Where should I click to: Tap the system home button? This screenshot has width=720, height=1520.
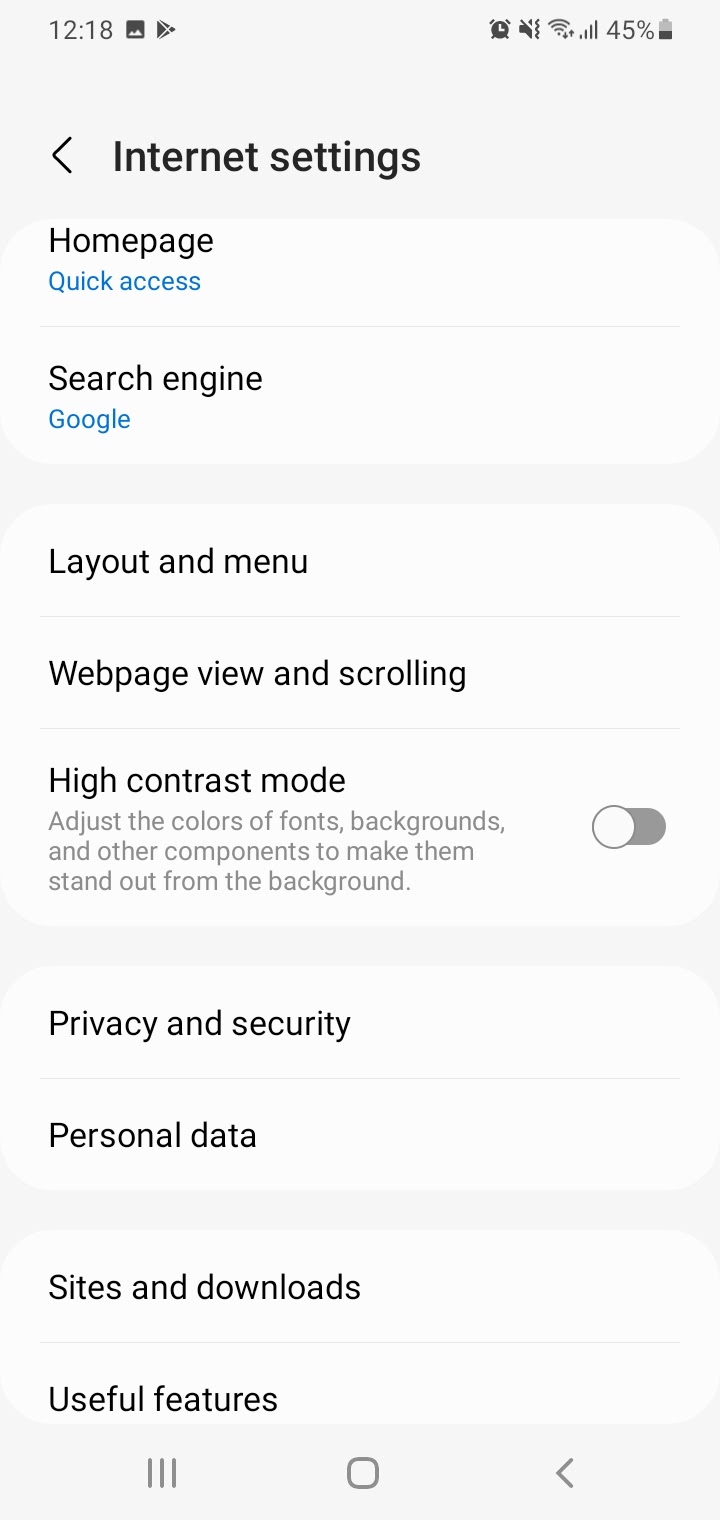tap(362, 1472)
